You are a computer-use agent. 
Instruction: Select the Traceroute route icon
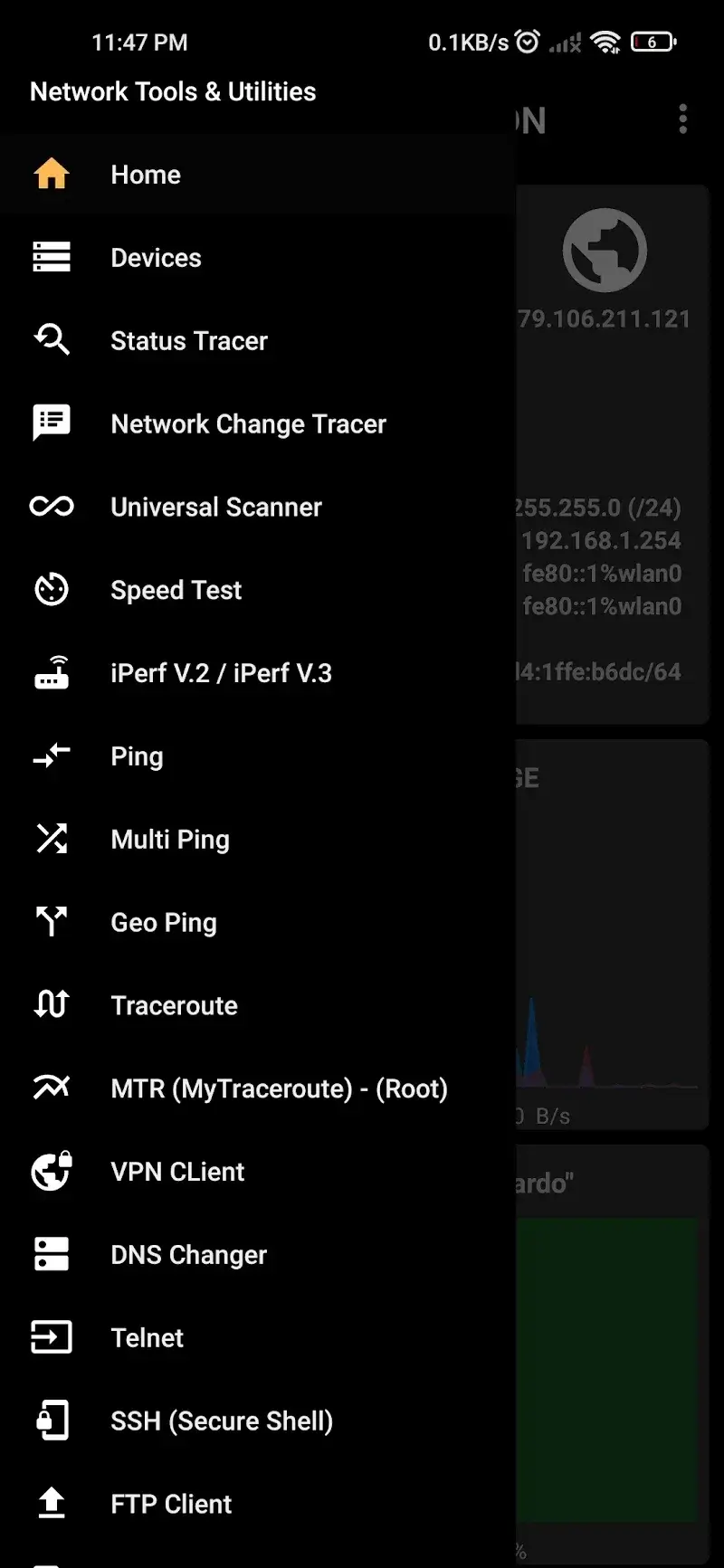pos(52,1004)
